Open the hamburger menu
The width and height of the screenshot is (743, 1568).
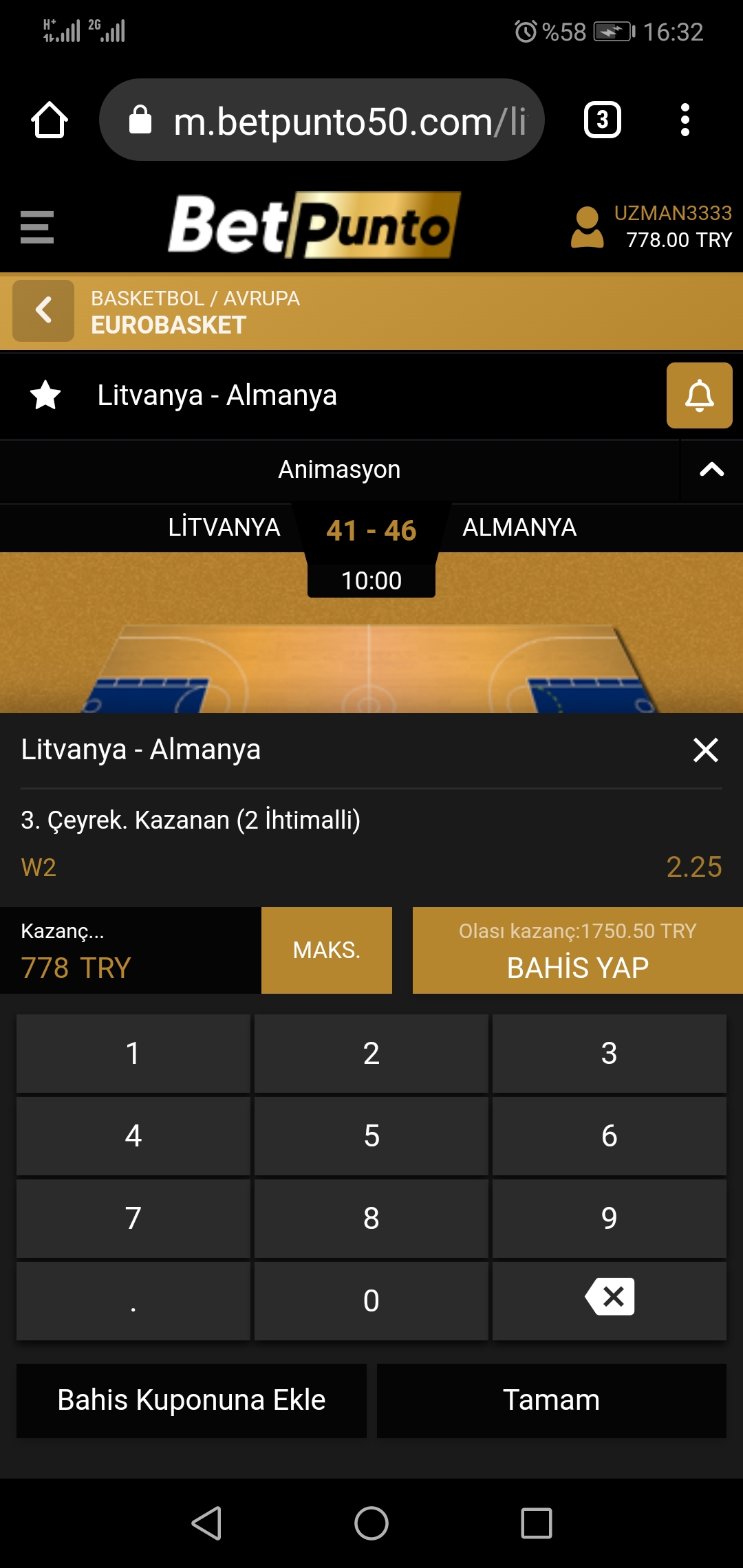[37, 227]
